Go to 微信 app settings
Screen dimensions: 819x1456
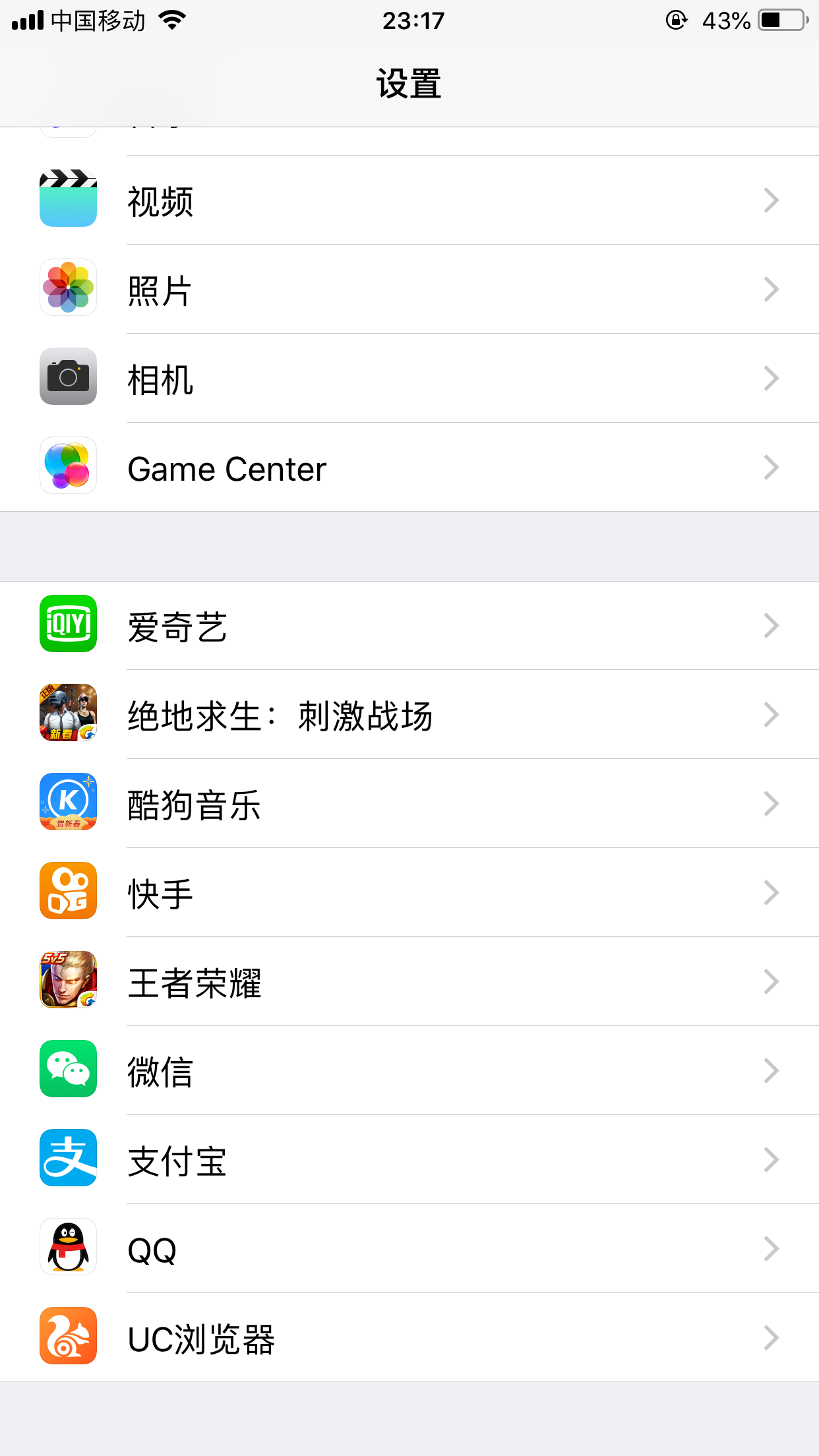[x=409, y=1071]
